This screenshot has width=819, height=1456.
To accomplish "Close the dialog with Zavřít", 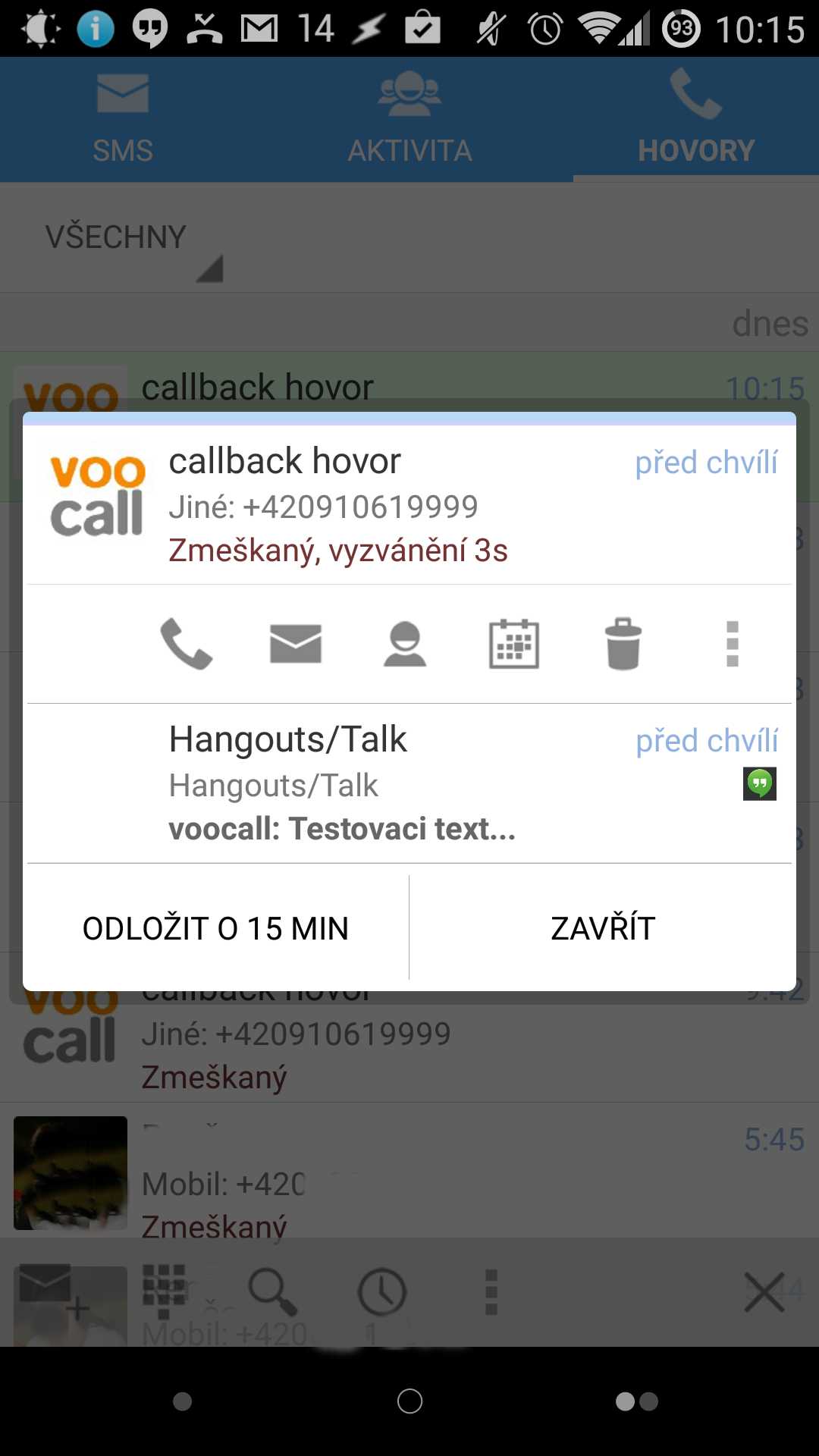I will (603, 928).
